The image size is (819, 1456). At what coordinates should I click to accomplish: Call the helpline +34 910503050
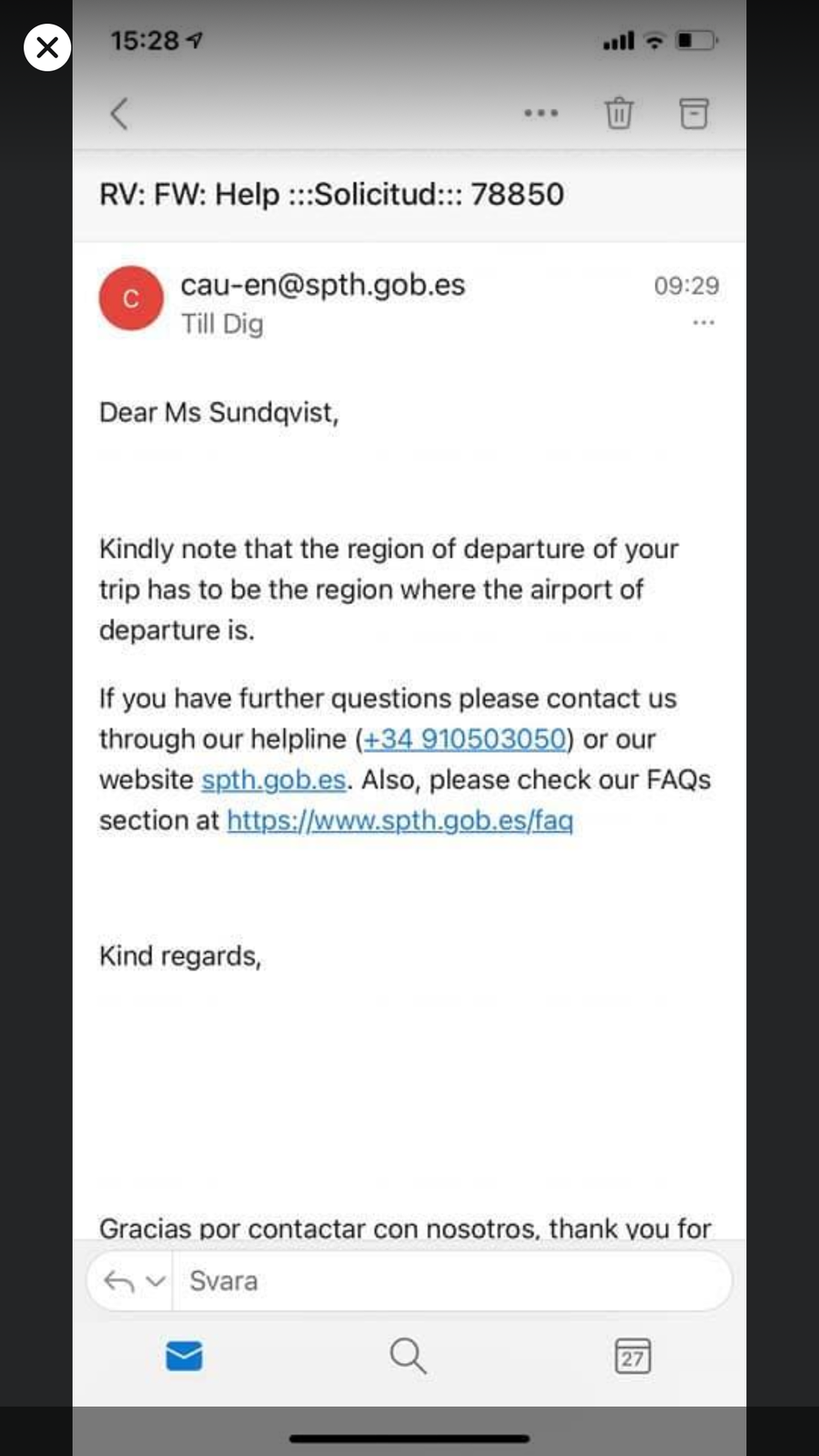pyautogui.click(x=465, y=739)
